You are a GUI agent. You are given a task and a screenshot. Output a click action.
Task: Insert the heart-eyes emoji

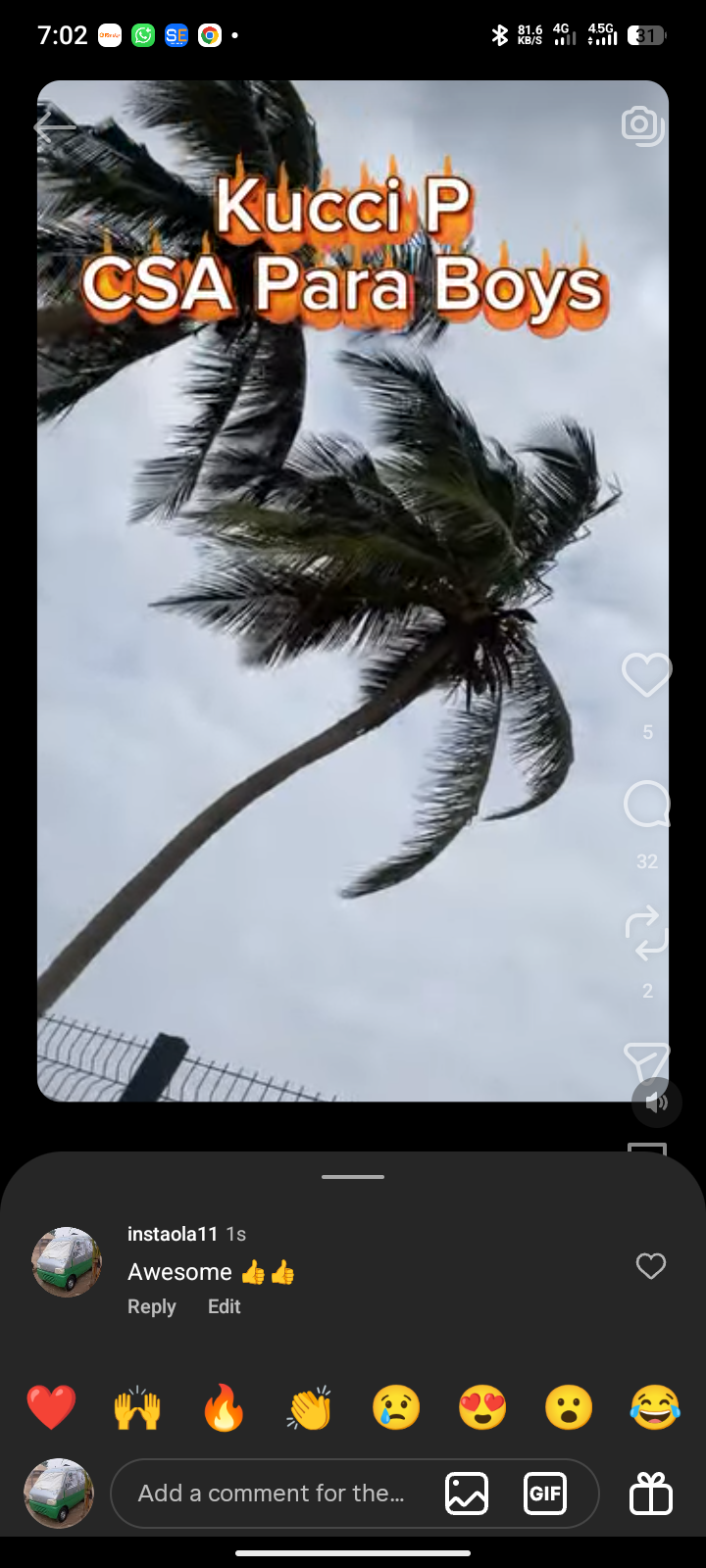(482, 1407)
